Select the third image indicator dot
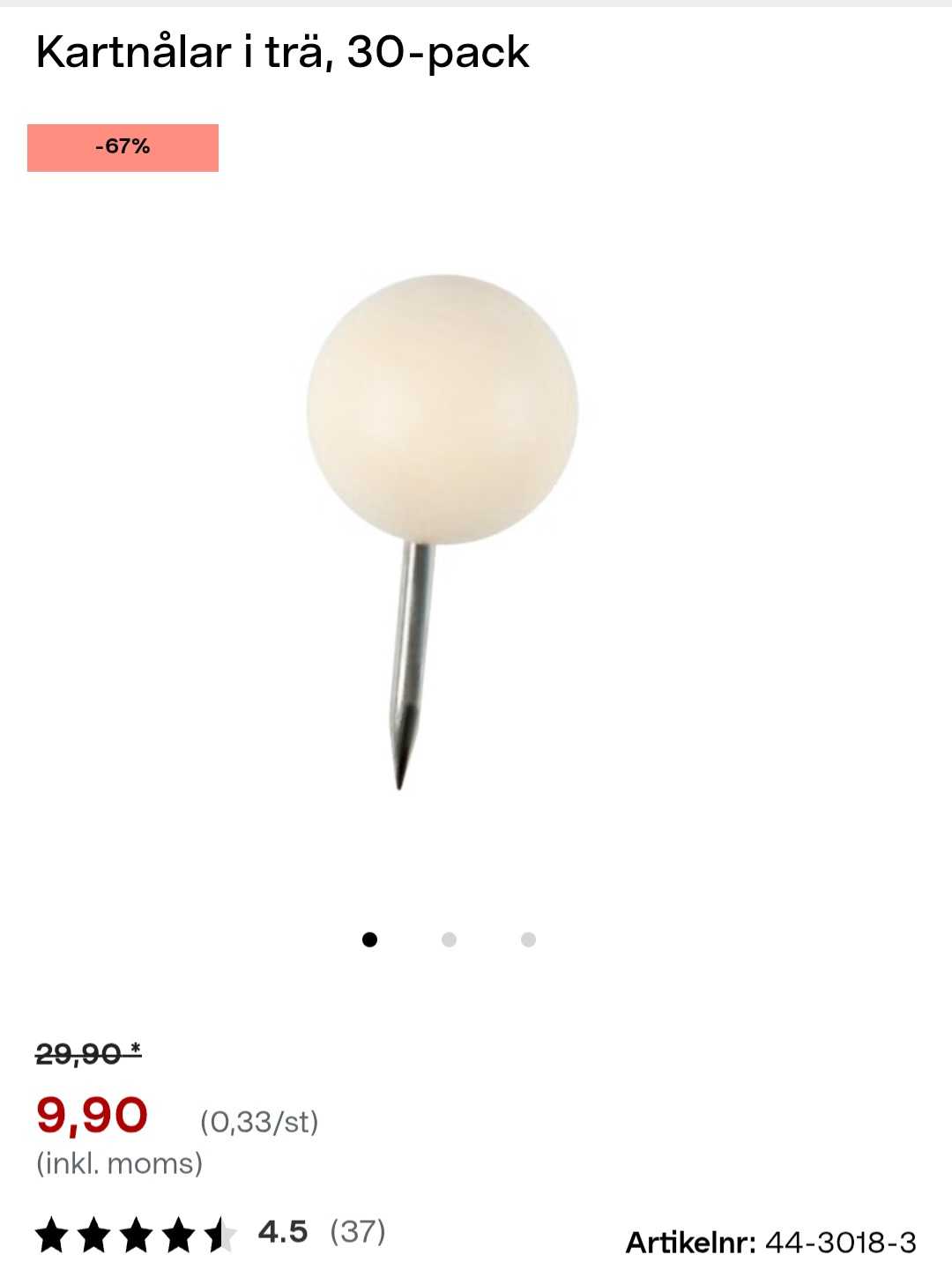 click(x=528, y=939)
